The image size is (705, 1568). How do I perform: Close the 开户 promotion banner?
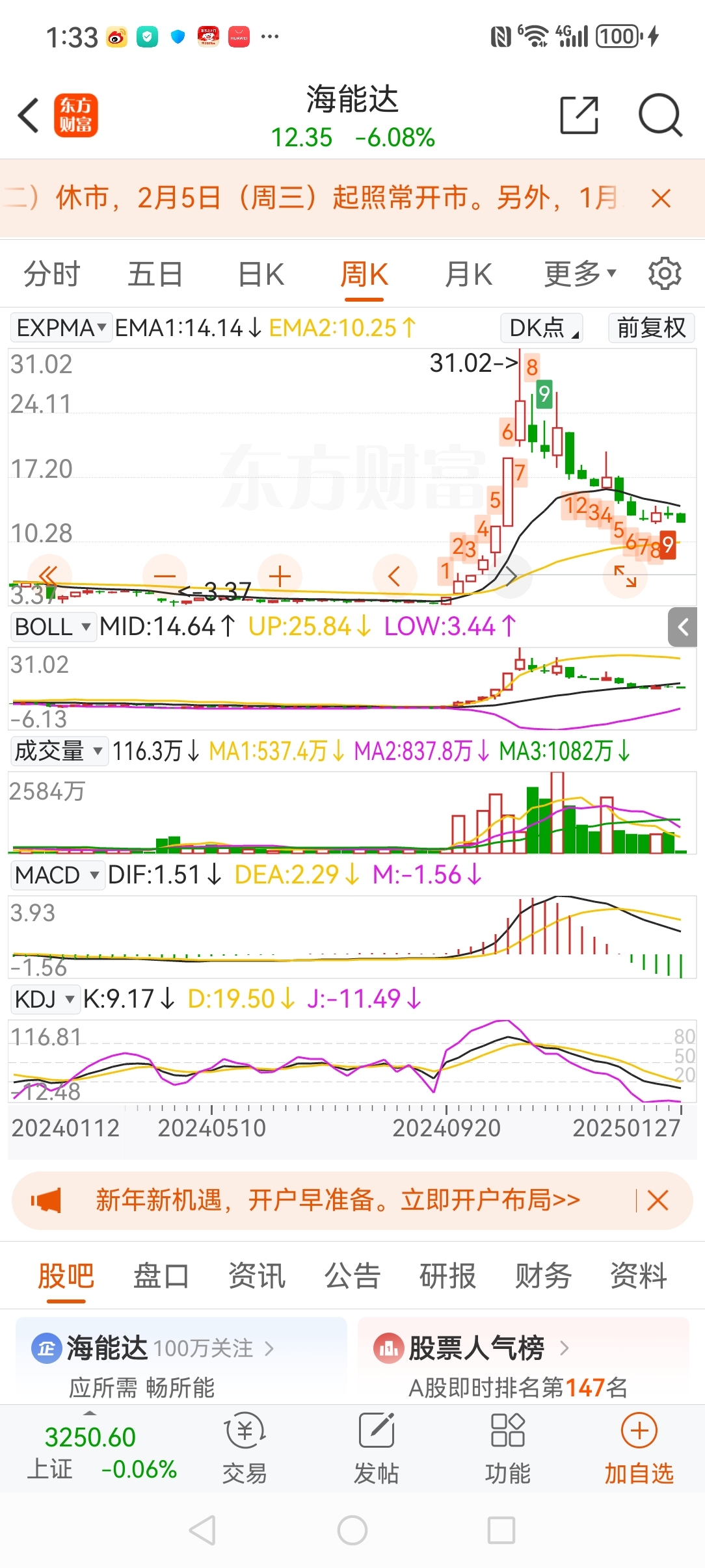click(x=658, y=1200)
